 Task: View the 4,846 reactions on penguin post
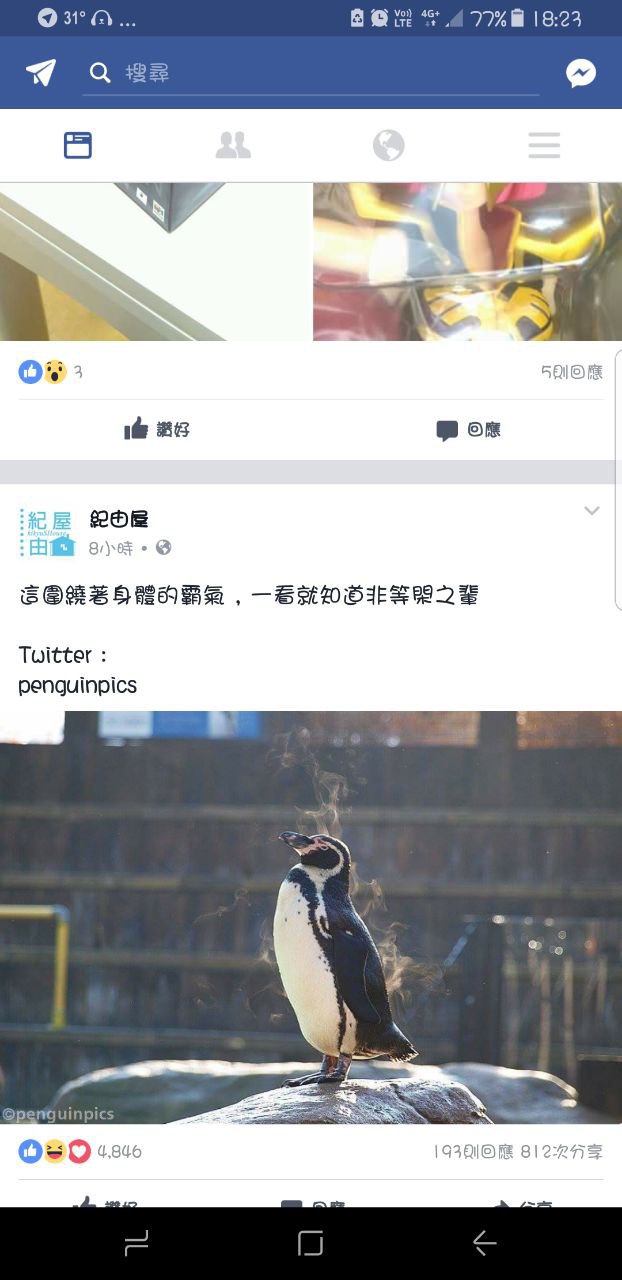(80, 1151)
